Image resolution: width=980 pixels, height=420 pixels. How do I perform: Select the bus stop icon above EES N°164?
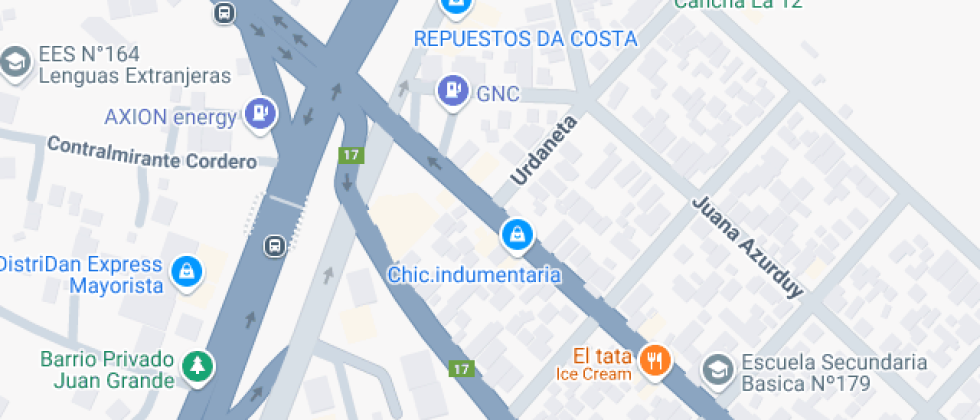coord(224,12)
